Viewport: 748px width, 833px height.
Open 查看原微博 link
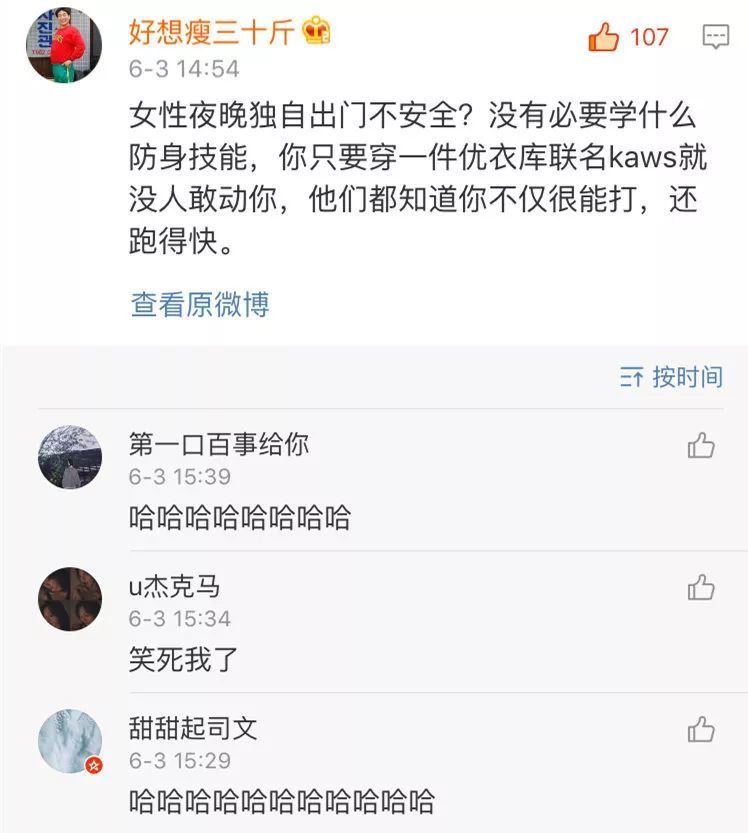(x=199, y=304)
